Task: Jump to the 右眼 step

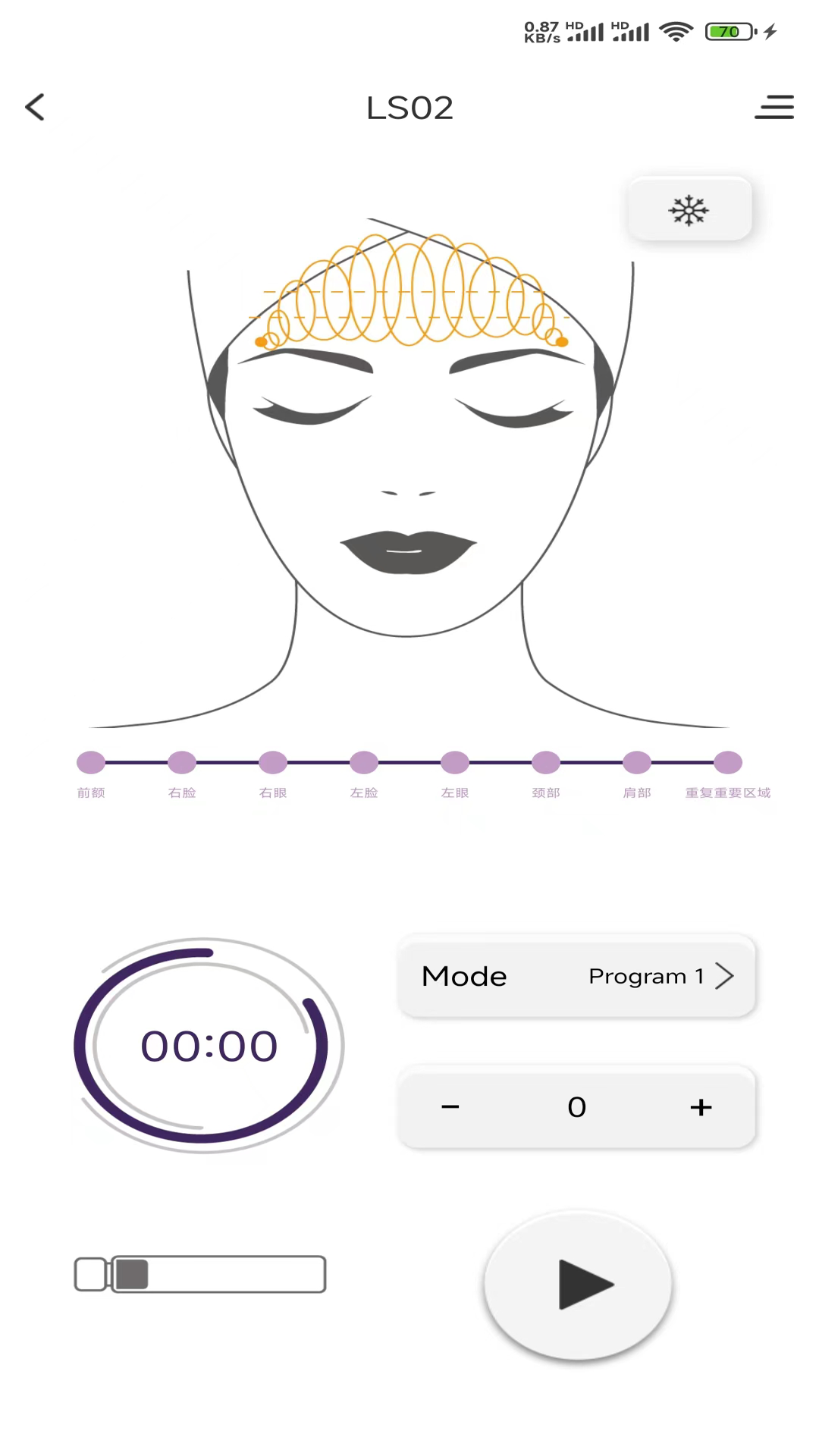Action: [x=273, y=762]
